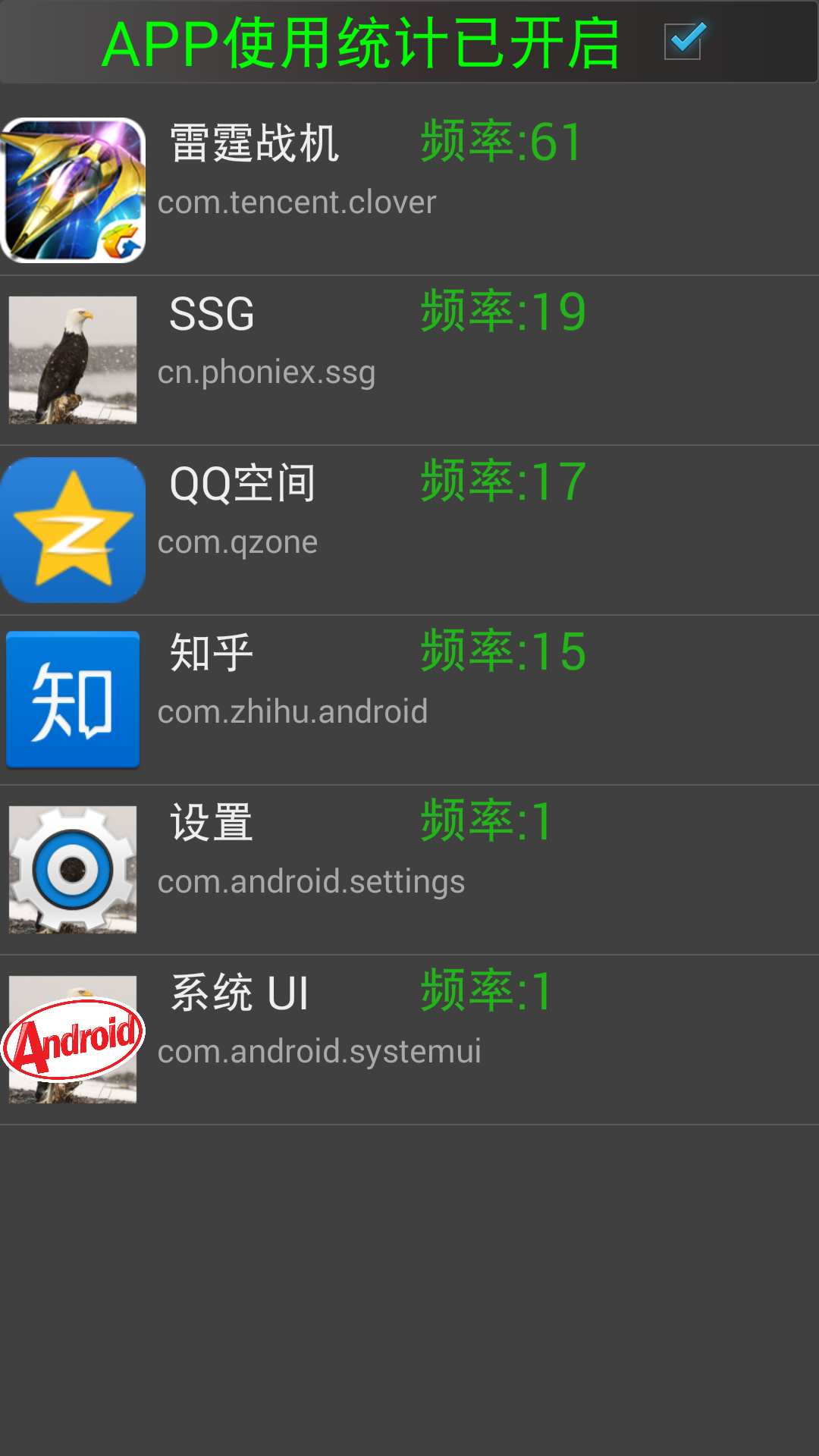Uncheck the APP使用统计已开启 checkbox
The height and width of the screenshot is (1456, 819).
pos(683,42)
